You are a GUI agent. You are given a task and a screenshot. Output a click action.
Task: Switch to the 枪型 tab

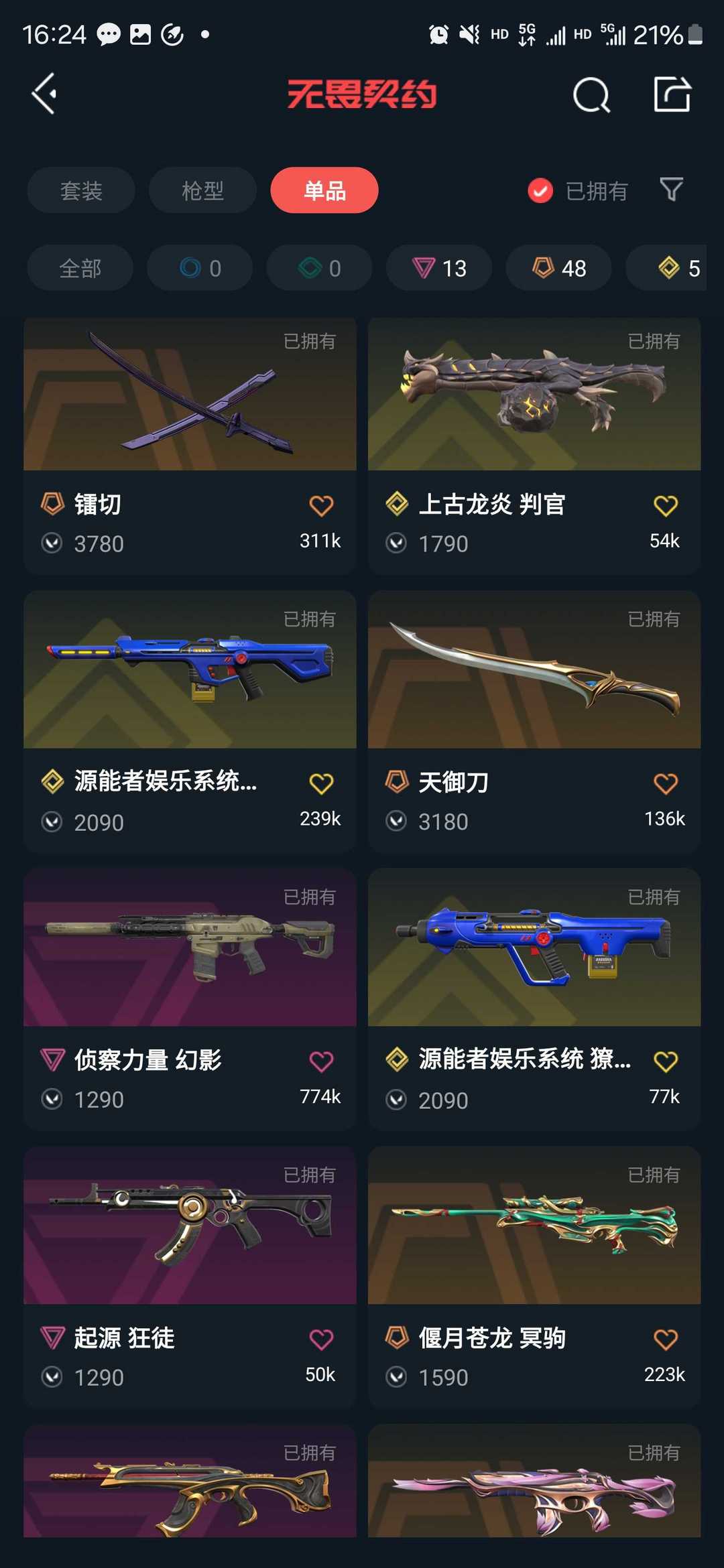[202, 190]
